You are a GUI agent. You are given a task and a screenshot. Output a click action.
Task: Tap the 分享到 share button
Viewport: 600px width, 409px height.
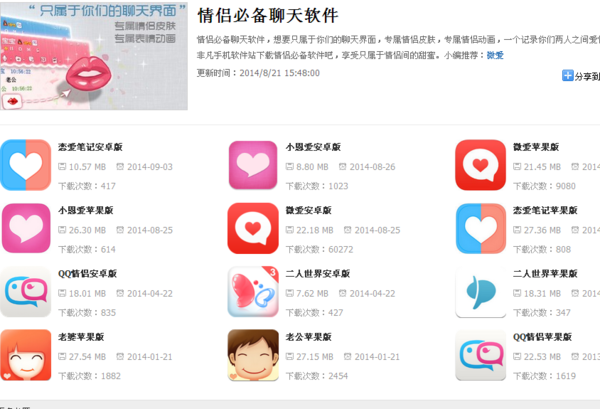(x=581, y=75)
